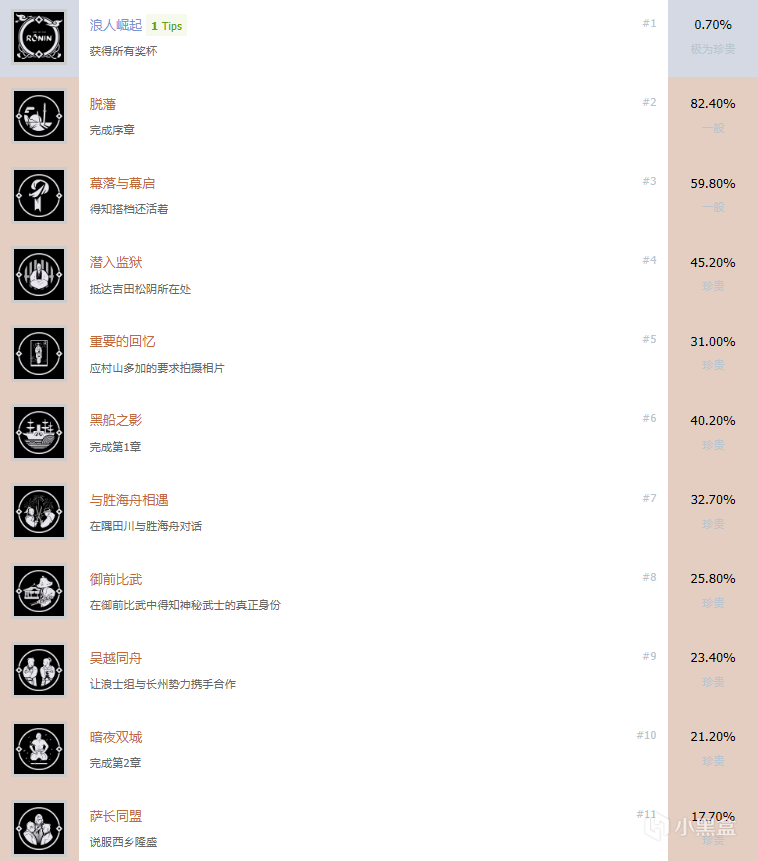Open the 御前比武 trophy details

[116, 579]
